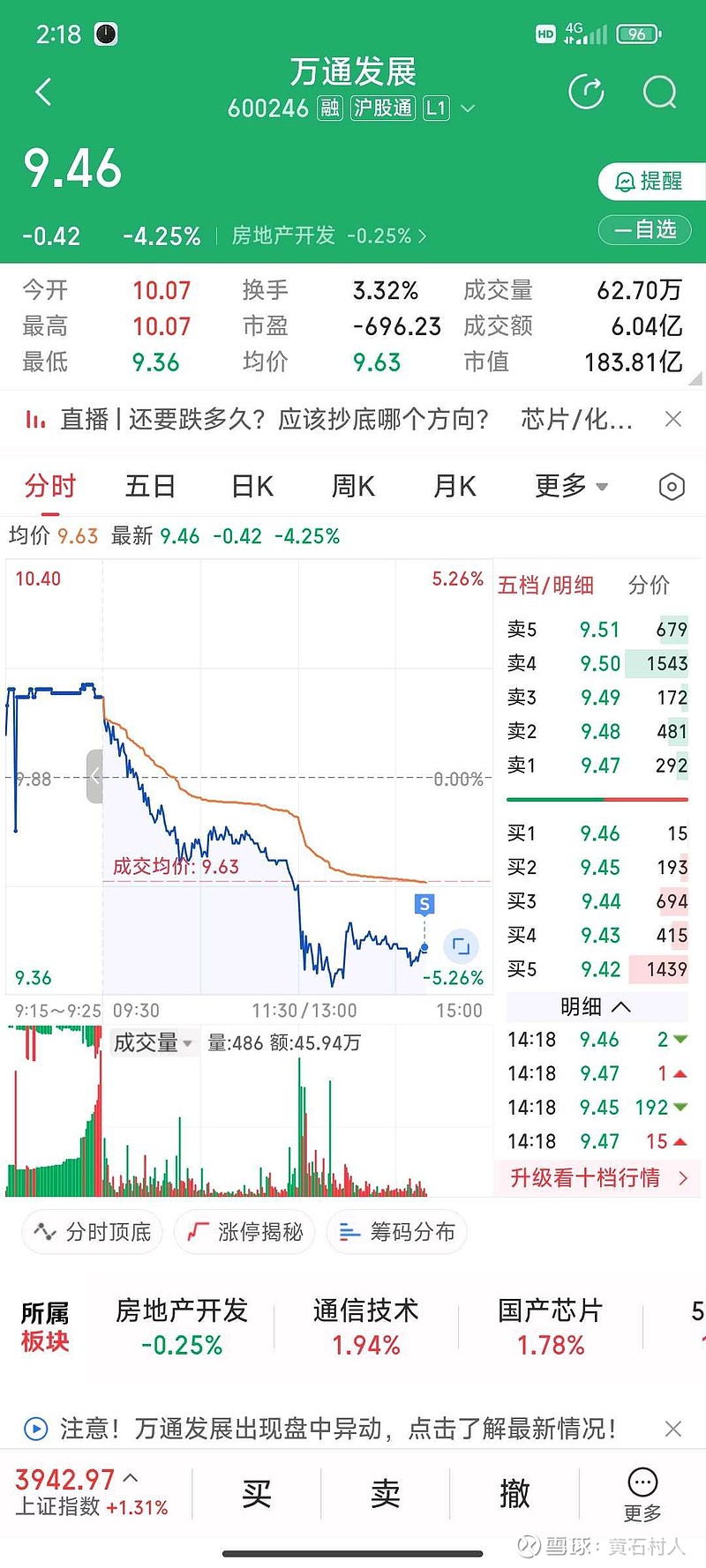Tap the fullscreen chart icon

[460, 945]
